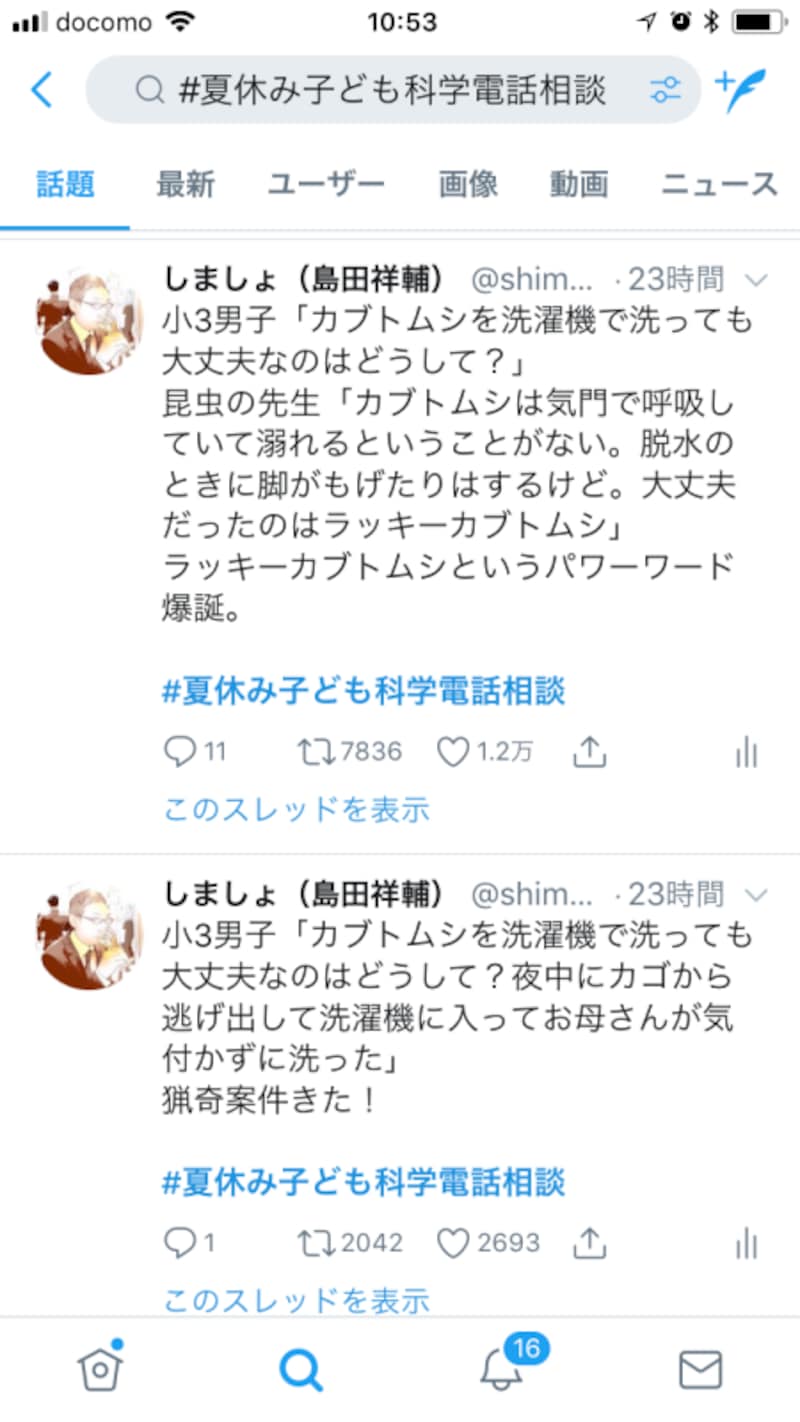Retweet the tweet with 7836 retweets
The width and height of the screenshot is (800, 1422).
tap(316, 752)
